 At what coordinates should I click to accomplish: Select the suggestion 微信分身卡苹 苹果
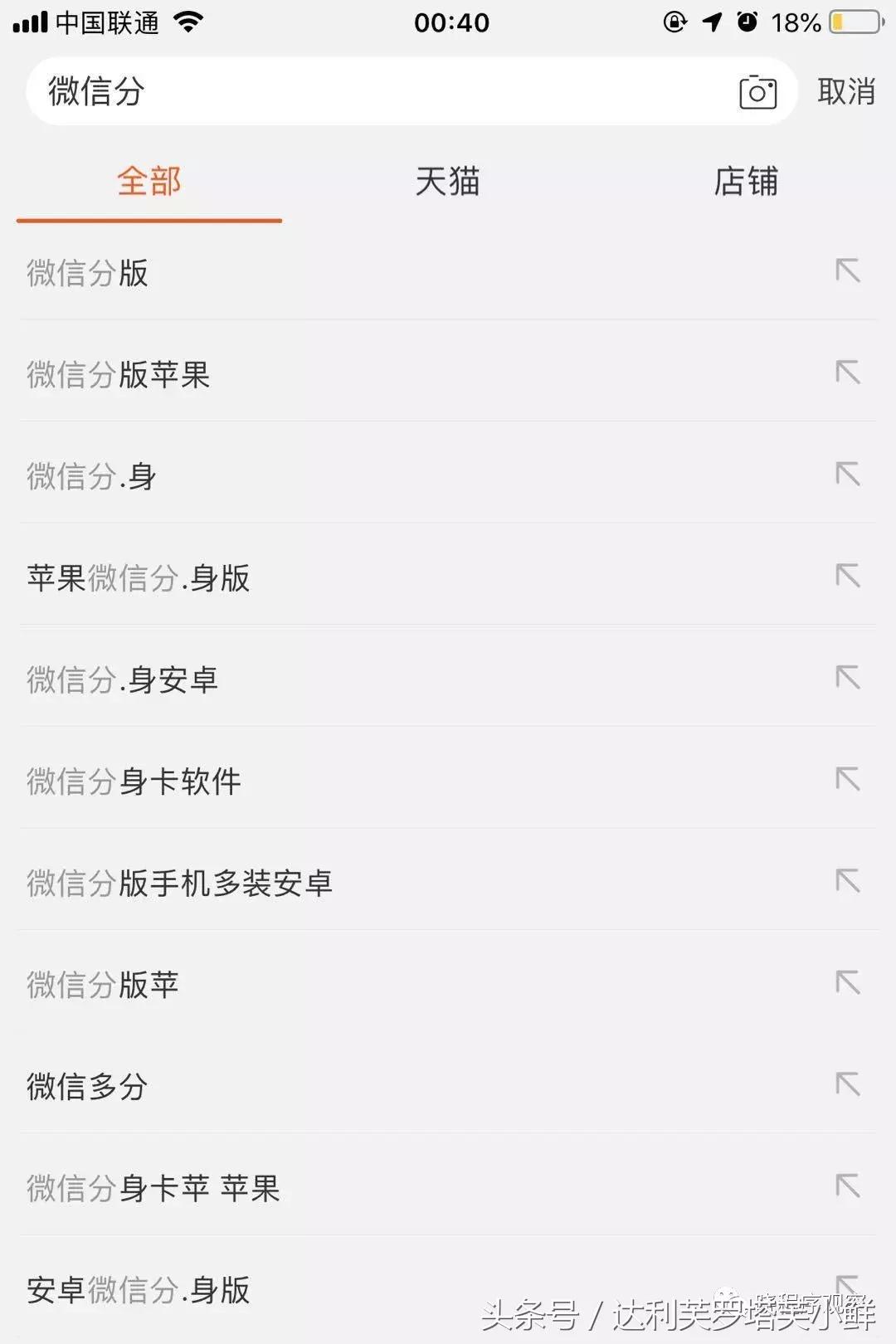point(153,1186)
